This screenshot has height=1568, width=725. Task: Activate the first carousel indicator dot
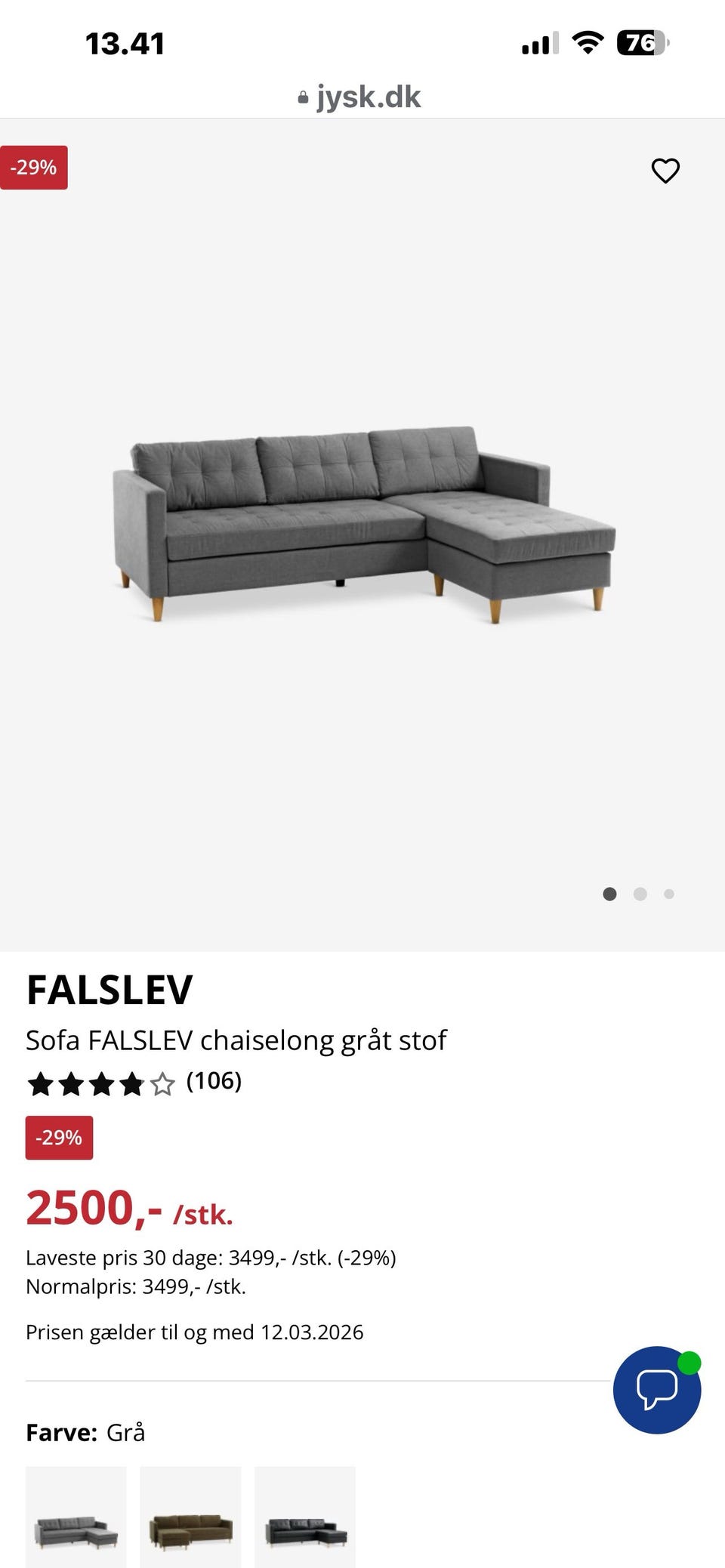[x=610, y=894]
